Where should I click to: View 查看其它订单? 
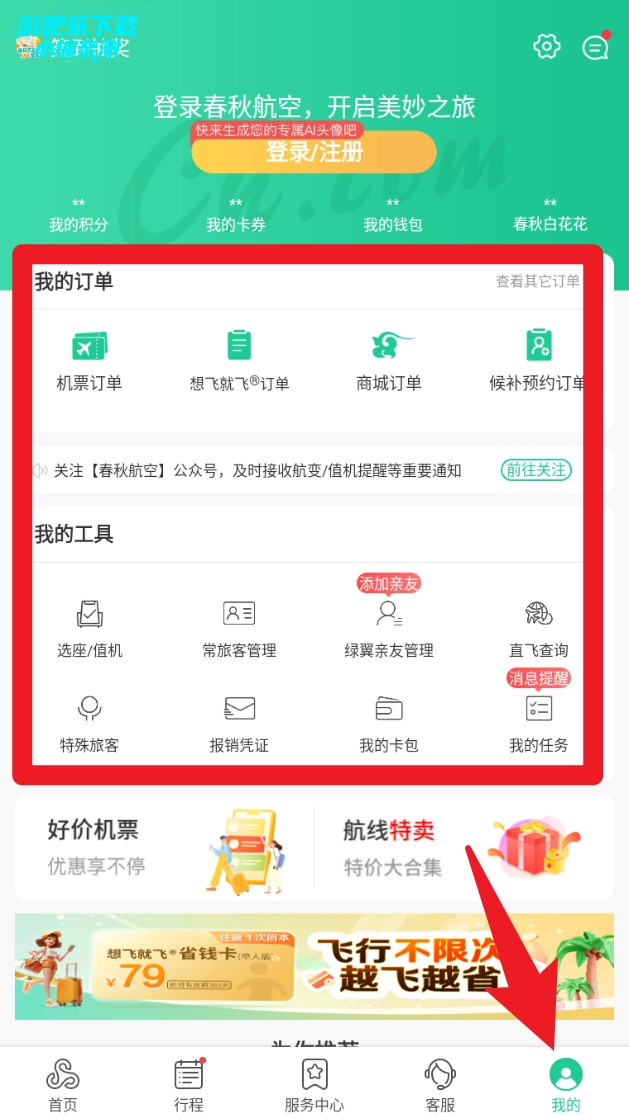tap(537, 282)
